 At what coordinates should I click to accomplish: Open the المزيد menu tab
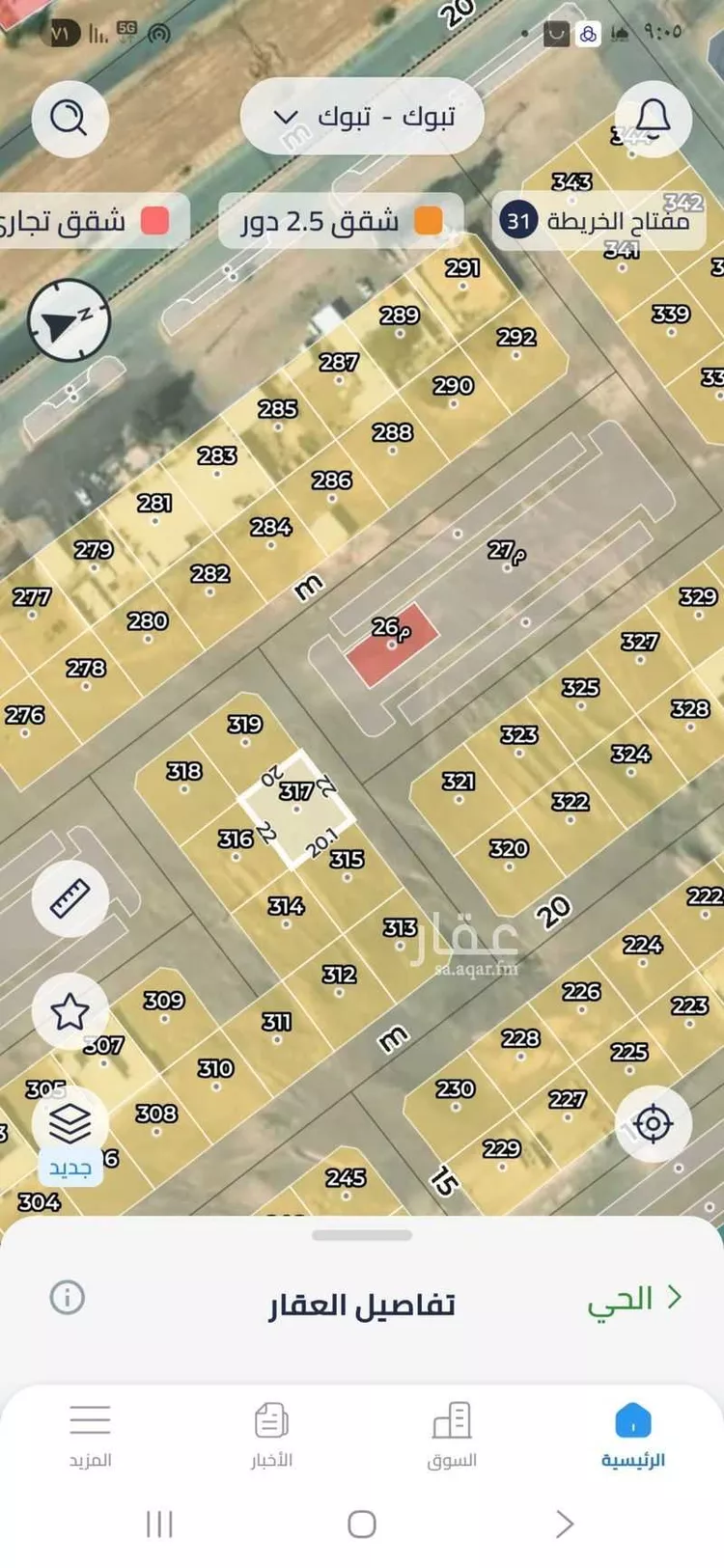(x=90, y=1435)
